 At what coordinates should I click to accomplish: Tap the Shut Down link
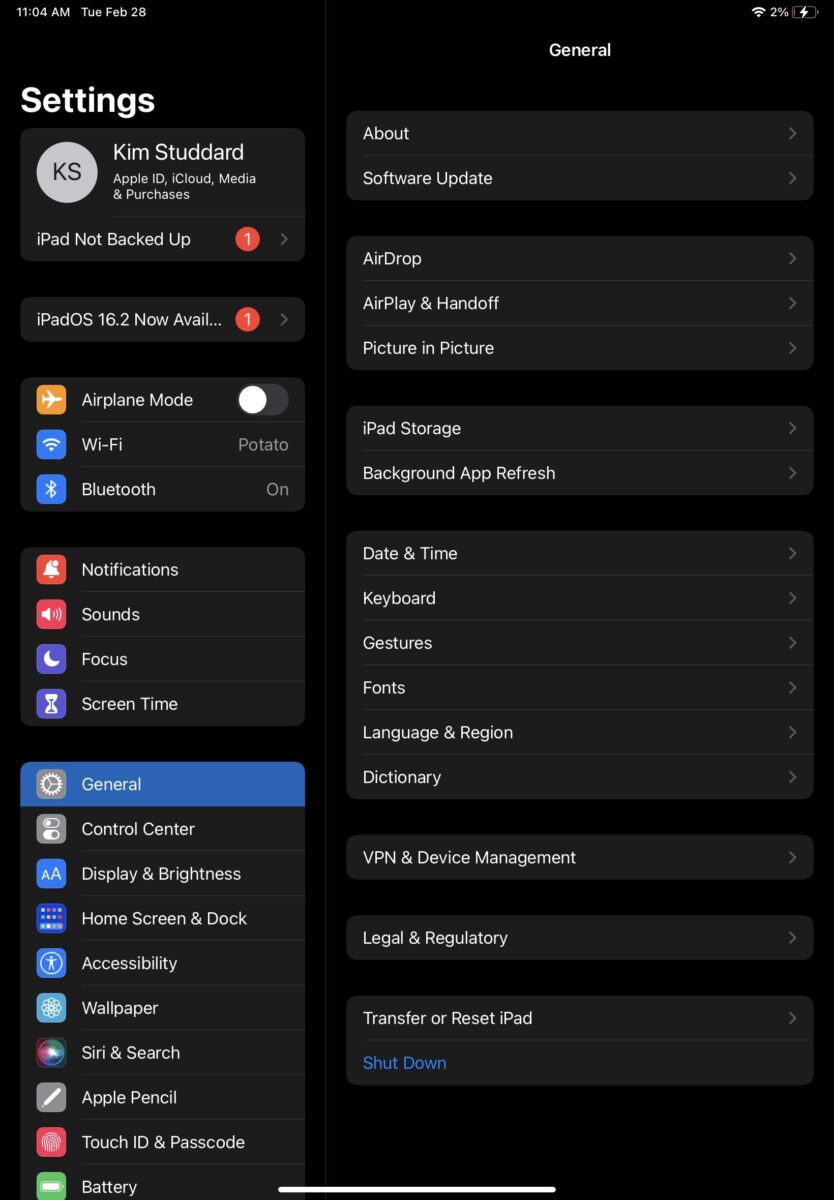[x=405, y=1064]
